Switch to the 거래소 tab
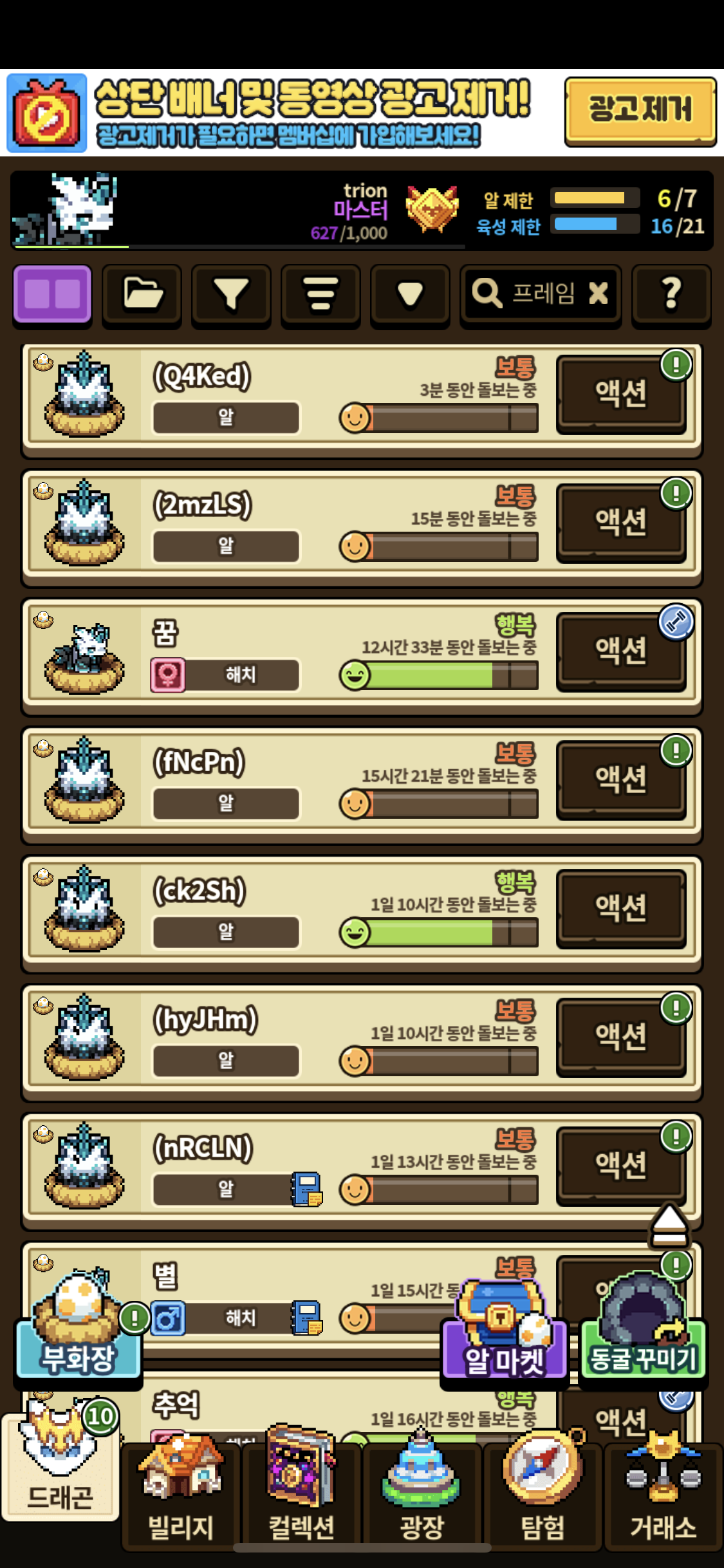Viewport: 724px width, 1568px height. (x=663, y=1500)
